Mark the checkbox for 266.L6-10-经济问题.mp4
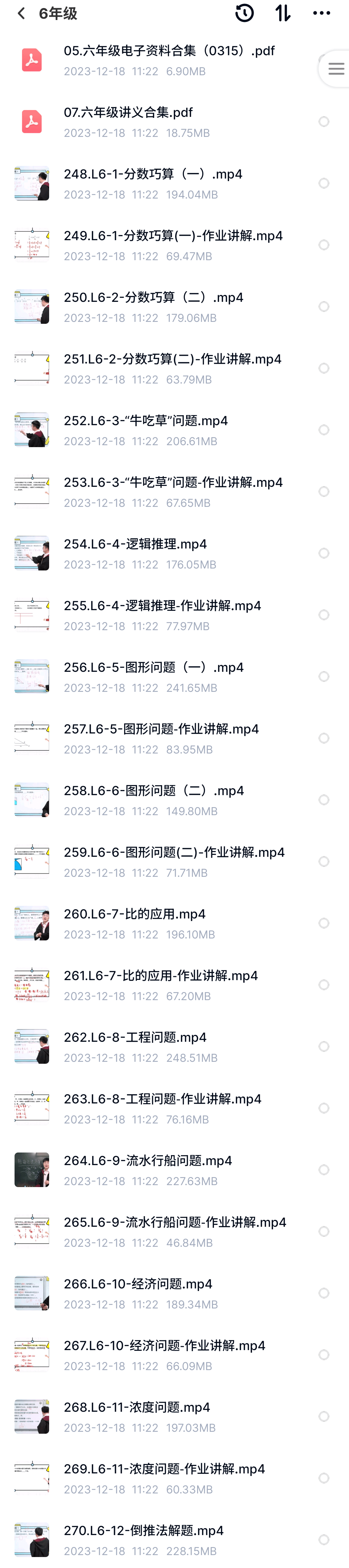Viewport: 349px width, 1568px height. point(324,1293)
